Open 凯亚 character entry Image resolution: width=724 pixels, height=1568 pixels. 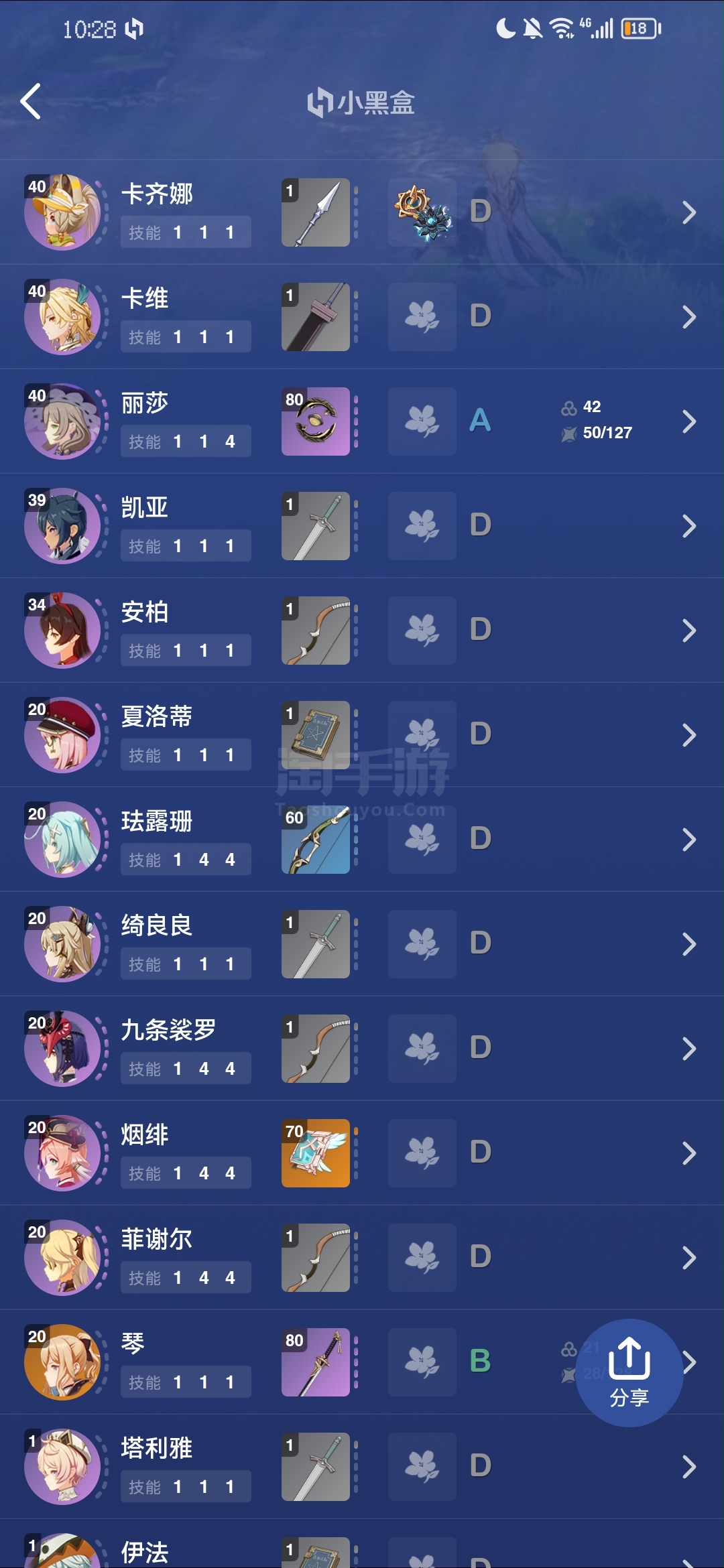pyautogui.click(x=362, y=526)
